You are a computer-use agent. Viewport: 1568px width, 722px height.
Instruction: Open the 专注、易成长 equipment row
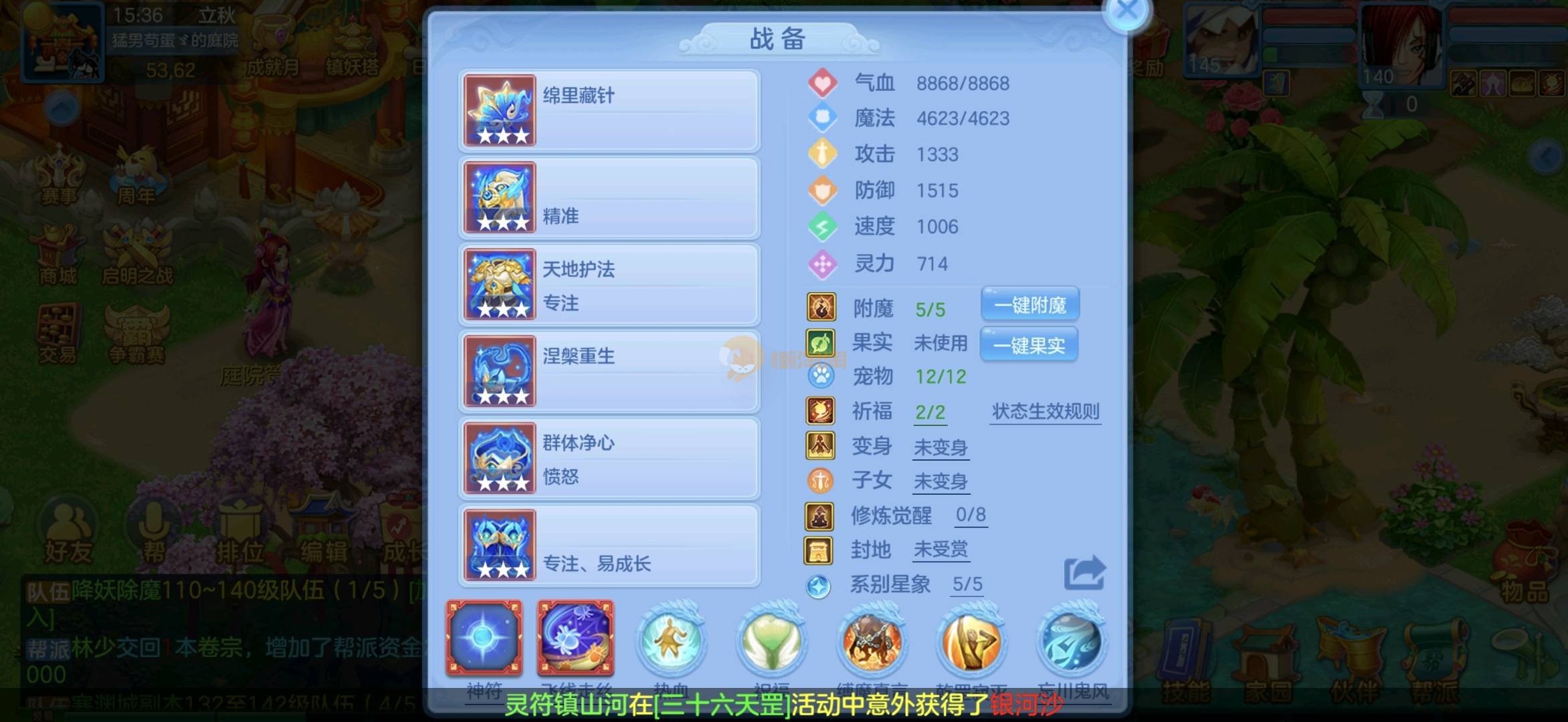[609, 546]
